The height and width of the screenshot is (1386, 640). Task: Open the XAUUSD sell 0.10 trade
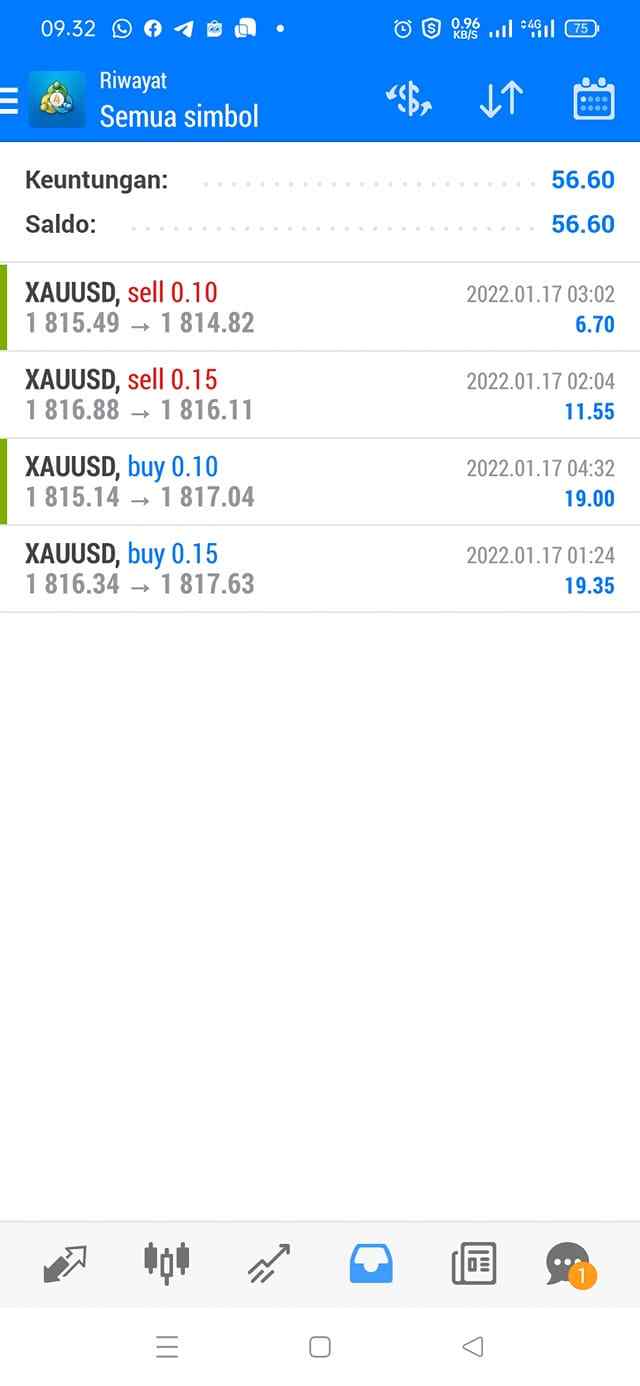pyautogui.click(x=320, y=308)
